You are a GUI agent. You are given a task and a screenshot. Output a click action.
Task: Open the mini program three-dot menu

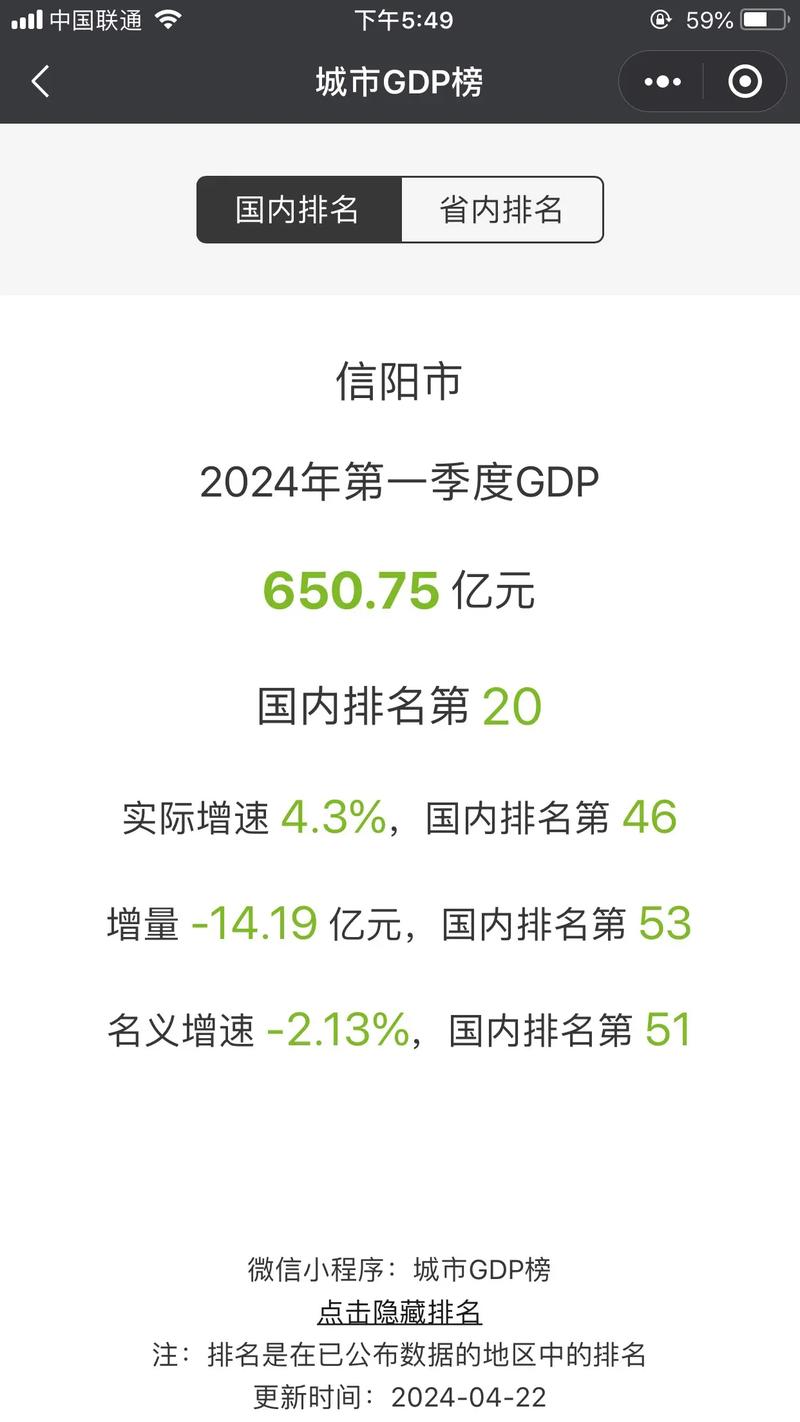(x=662, y=82)
